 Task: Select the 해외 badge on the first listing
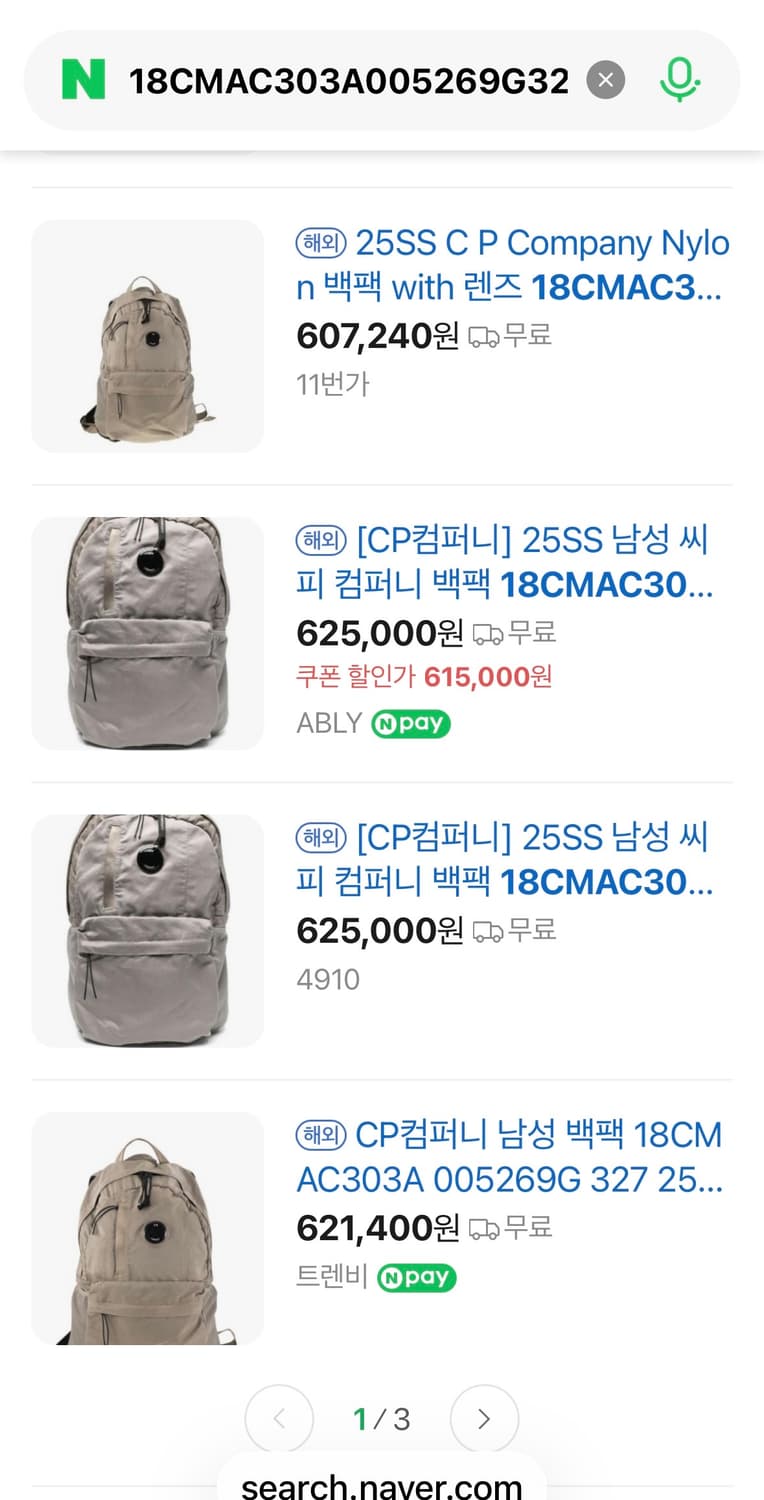point(319,242)
